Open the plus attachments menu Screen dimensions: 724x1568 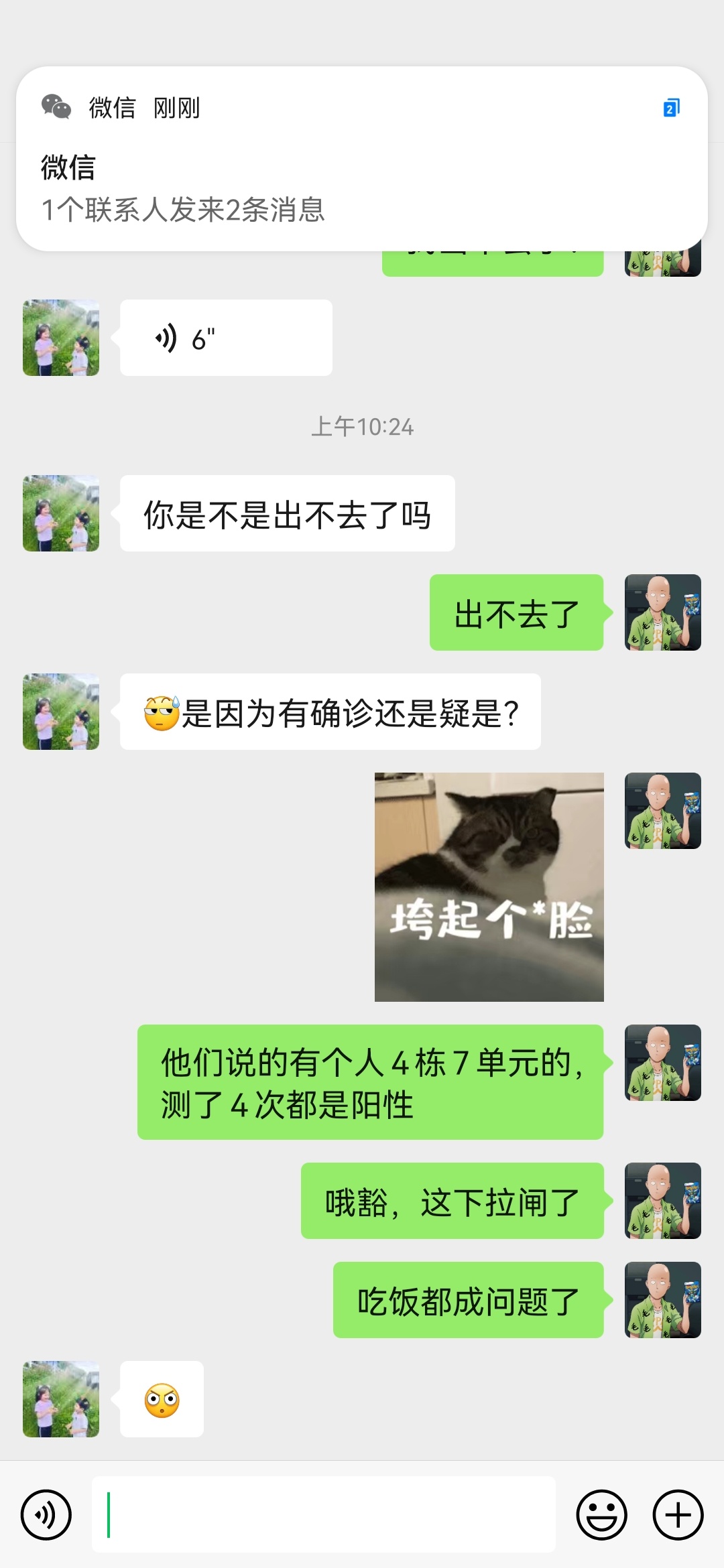pyautogui.click(x=678, y=1515)
